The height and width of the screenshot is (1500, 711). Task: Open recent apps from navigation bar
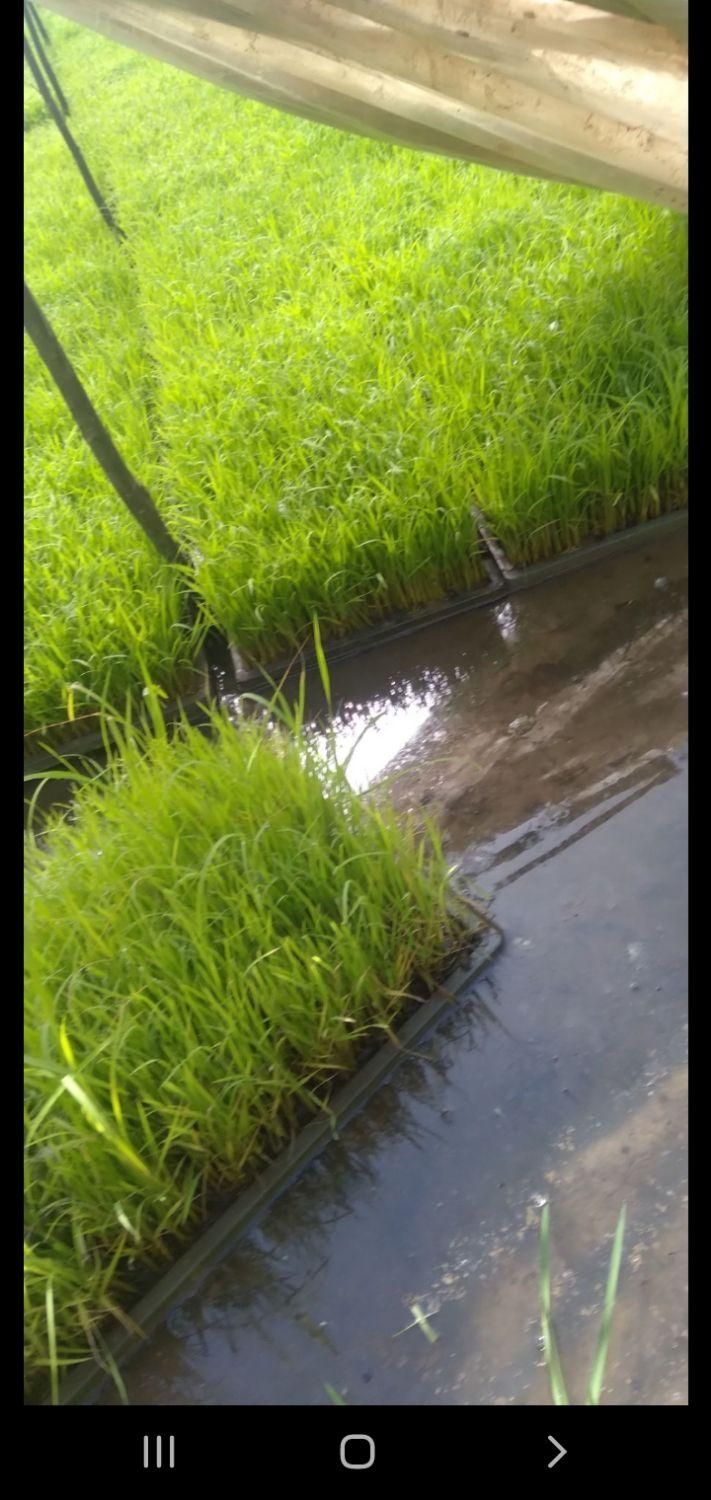pos(159,1451)
